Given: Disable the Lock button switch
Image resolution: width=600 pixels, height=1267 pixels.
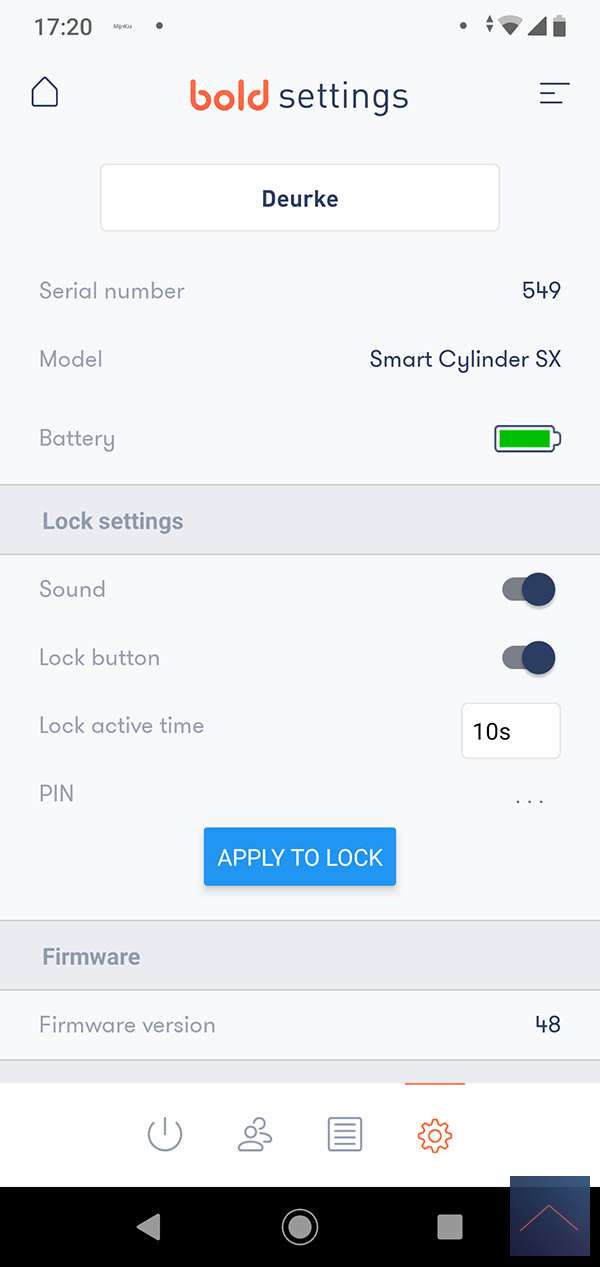Looking at the screenshot, I should point(528,658).
